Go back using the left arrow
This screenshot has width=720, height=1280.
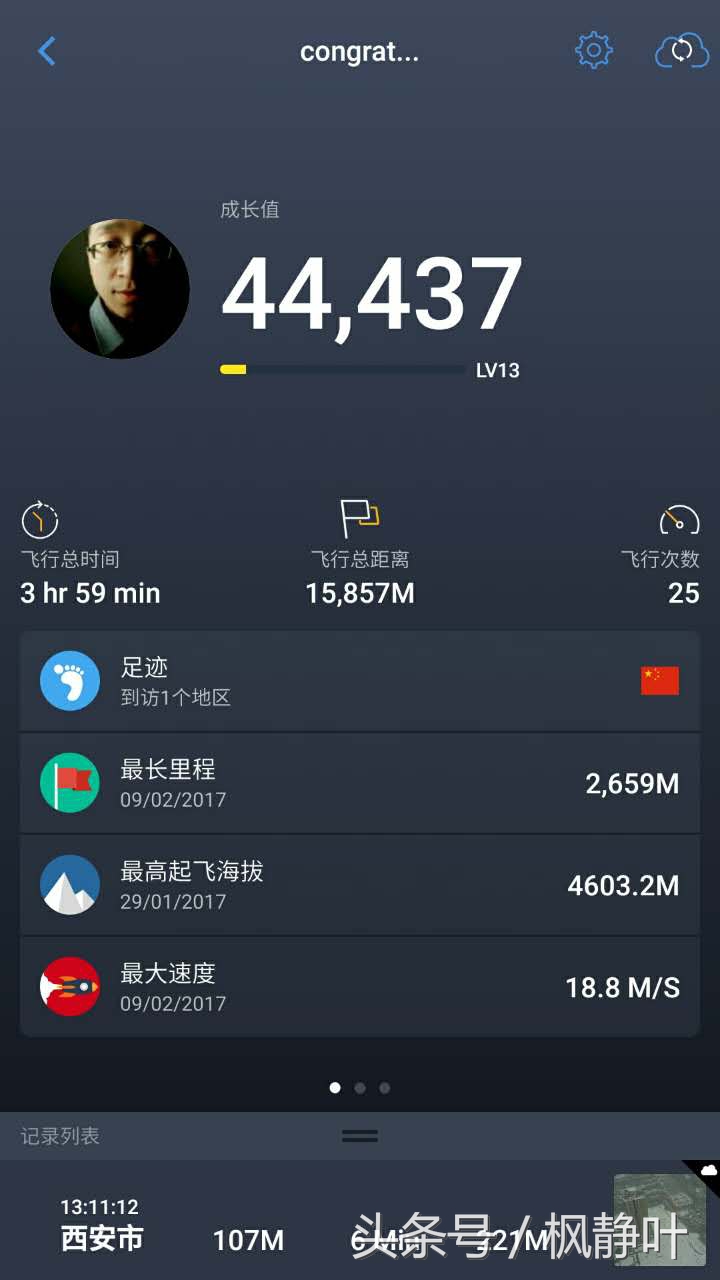pos(45,51)
